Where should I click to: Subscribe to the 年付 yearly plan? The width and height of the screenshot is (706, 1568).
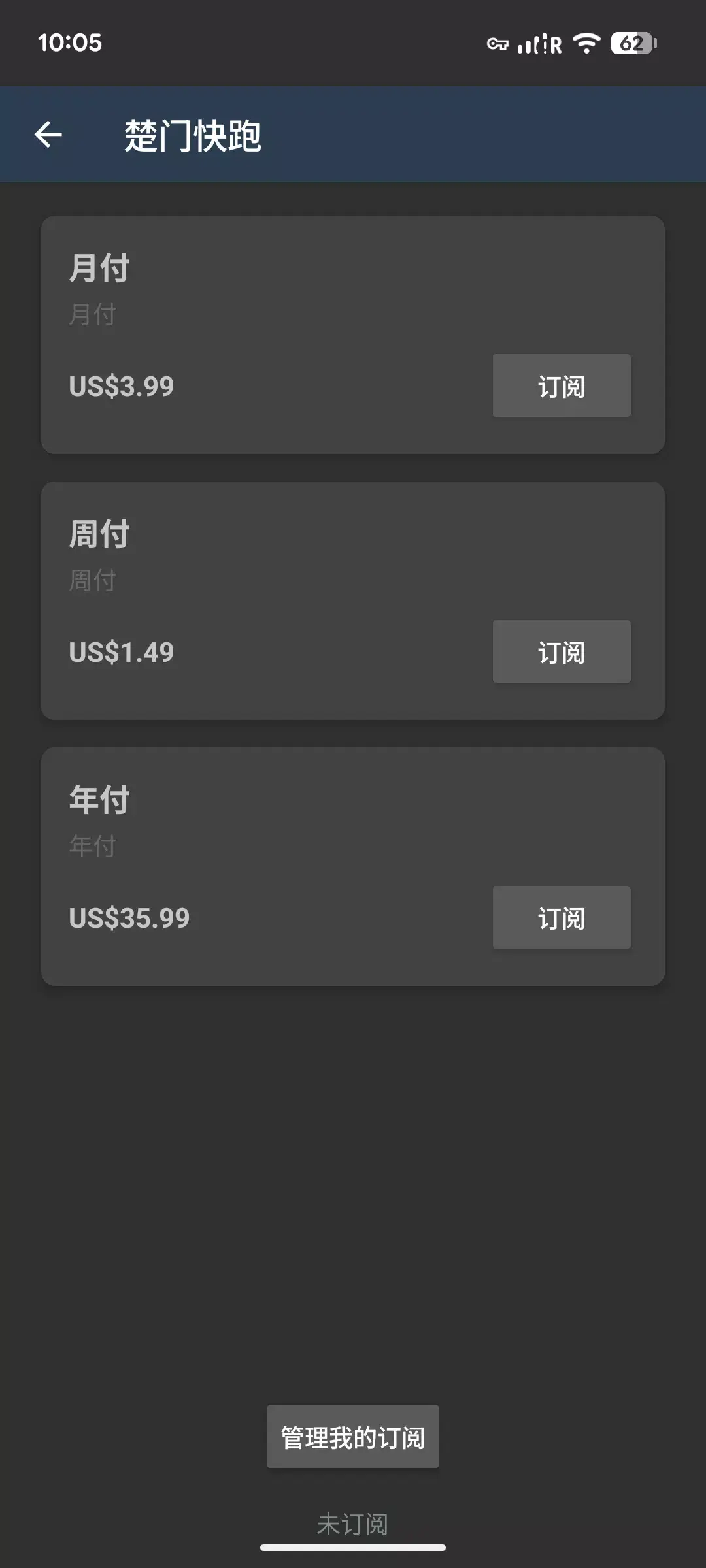[561, 918]
